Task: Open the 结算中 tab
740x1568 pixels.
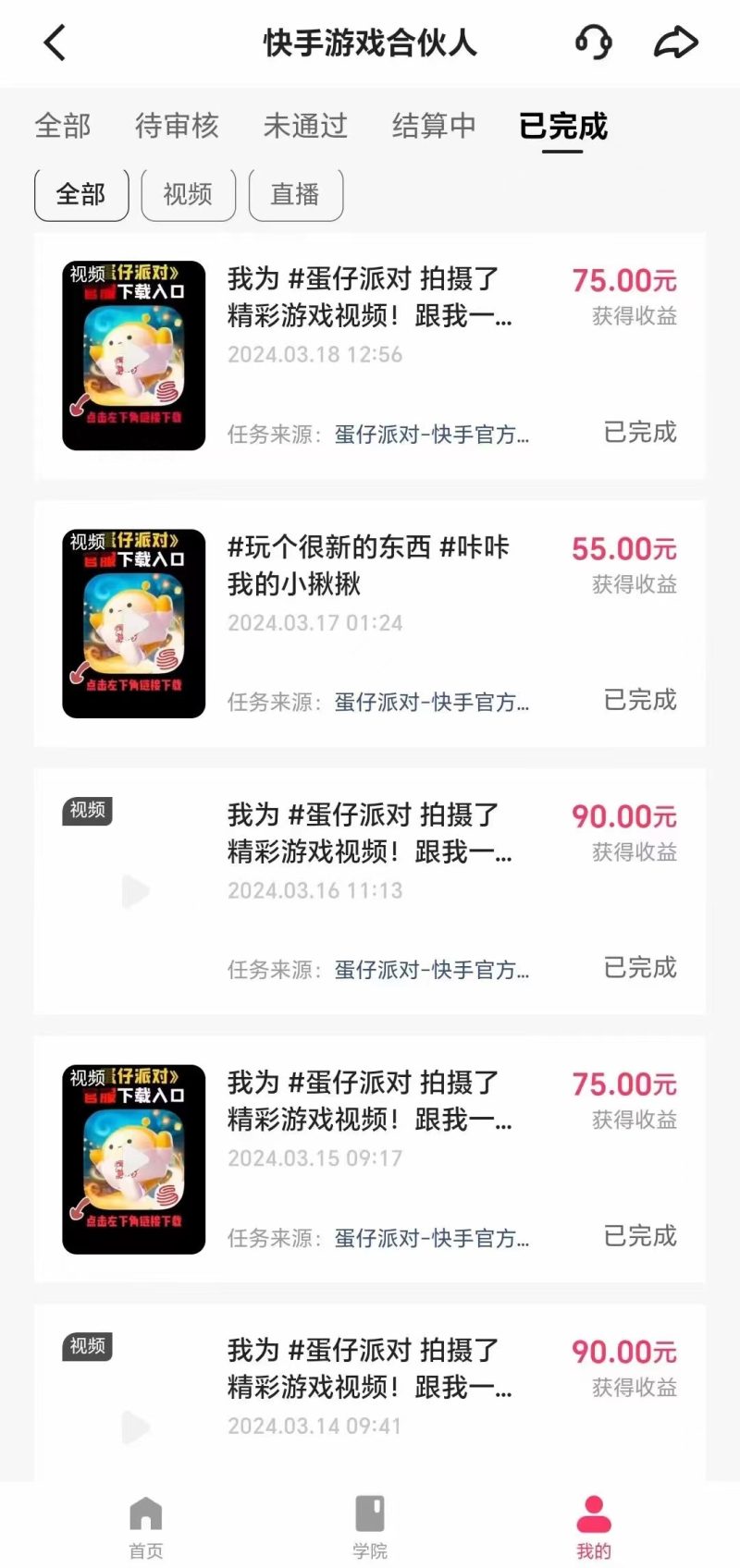Action: click(435, 127)
